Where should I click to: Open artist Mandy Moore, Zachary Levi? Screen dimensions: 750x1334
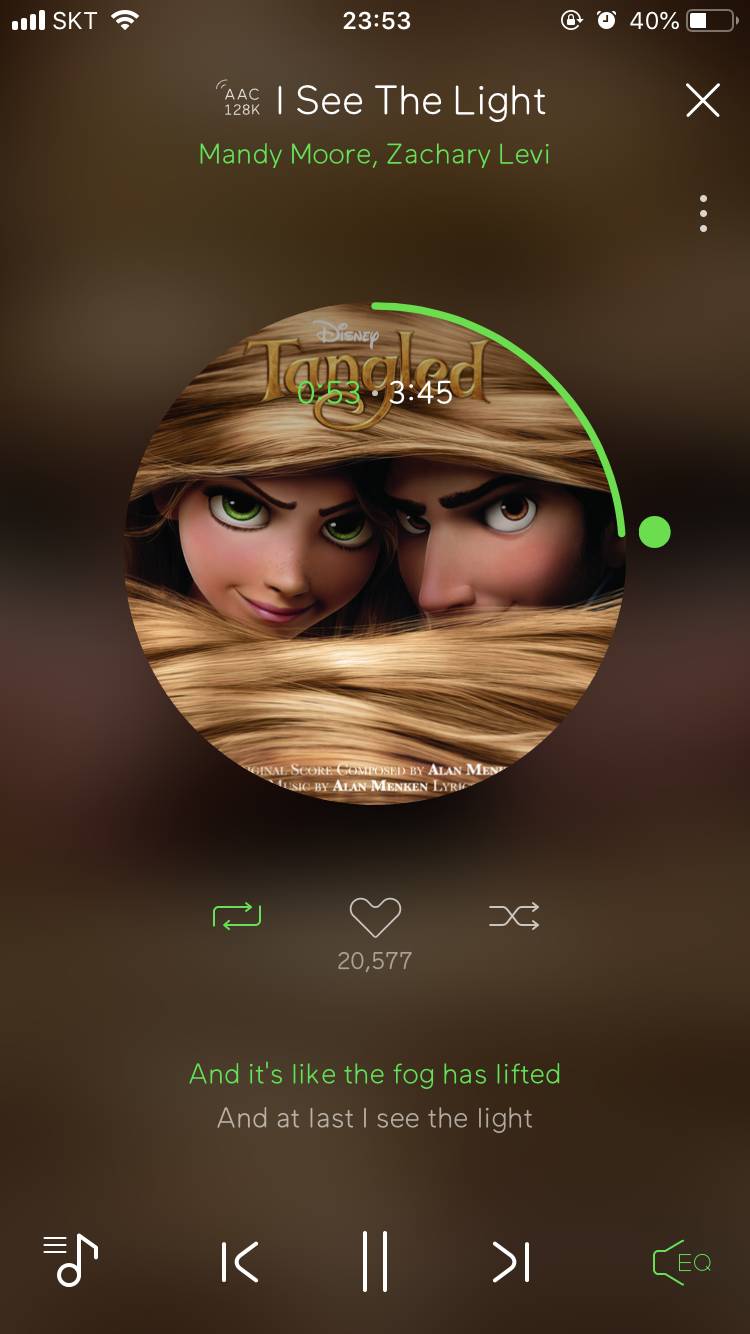[x=374, y=155]
